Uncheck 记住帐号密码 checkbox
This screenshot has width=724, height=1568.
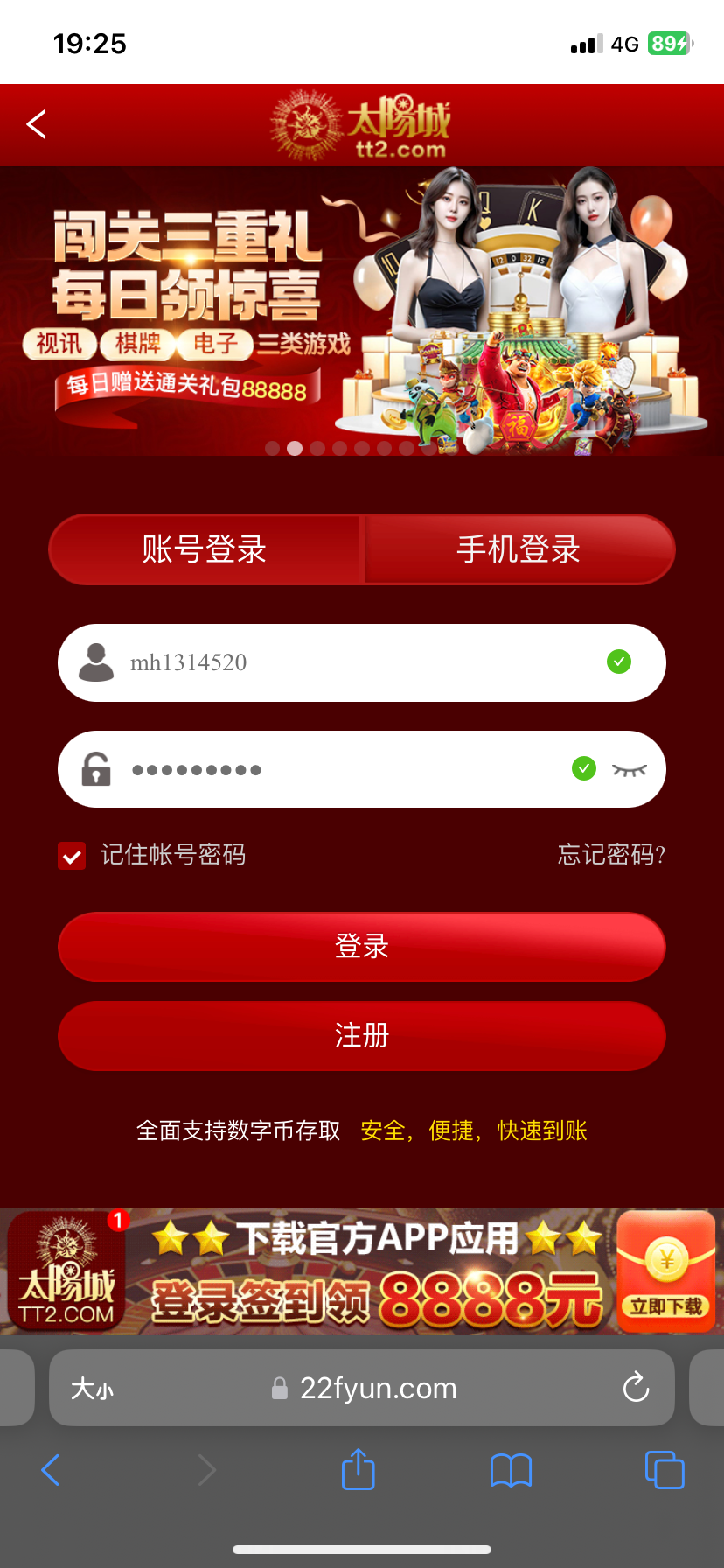click(72, 855)
